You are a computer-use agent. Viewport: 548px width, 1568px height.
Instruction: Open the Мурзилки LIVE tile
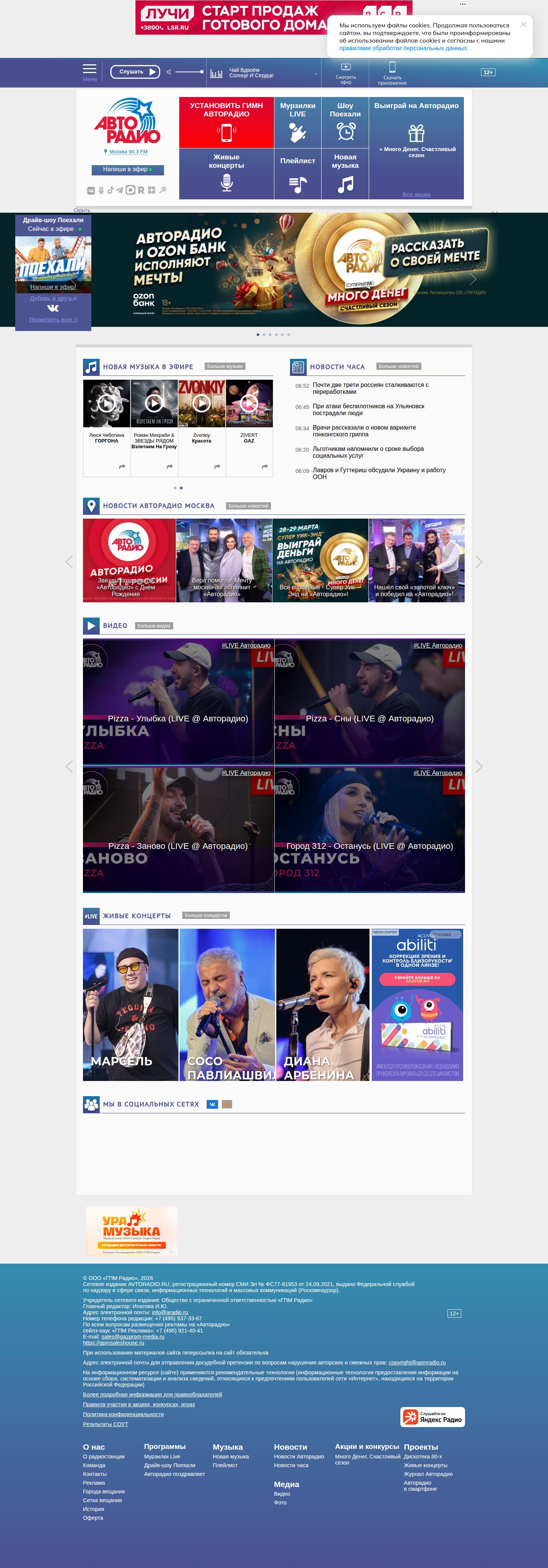[298, 123]
